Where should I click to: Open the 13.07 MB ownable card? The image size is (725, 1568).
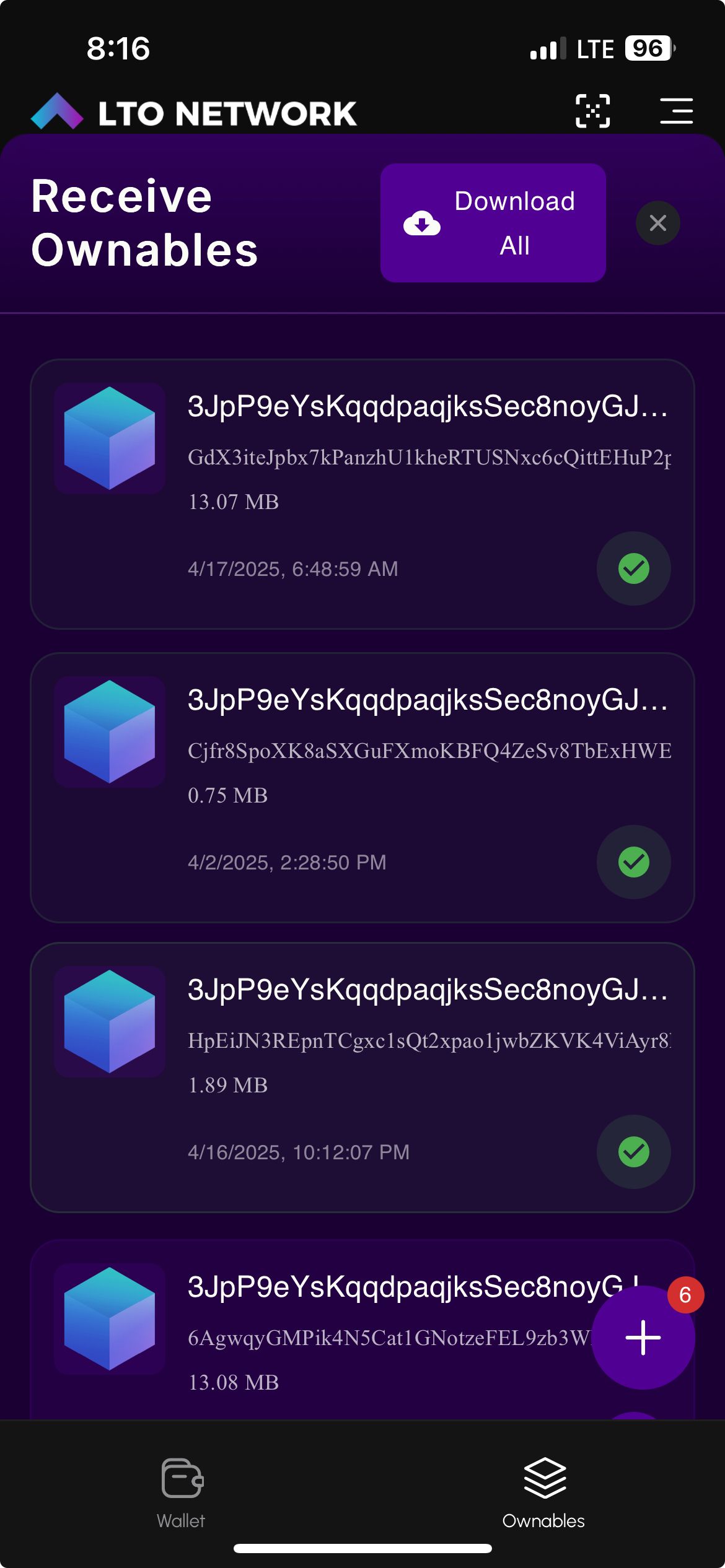[x=362, y=494]
